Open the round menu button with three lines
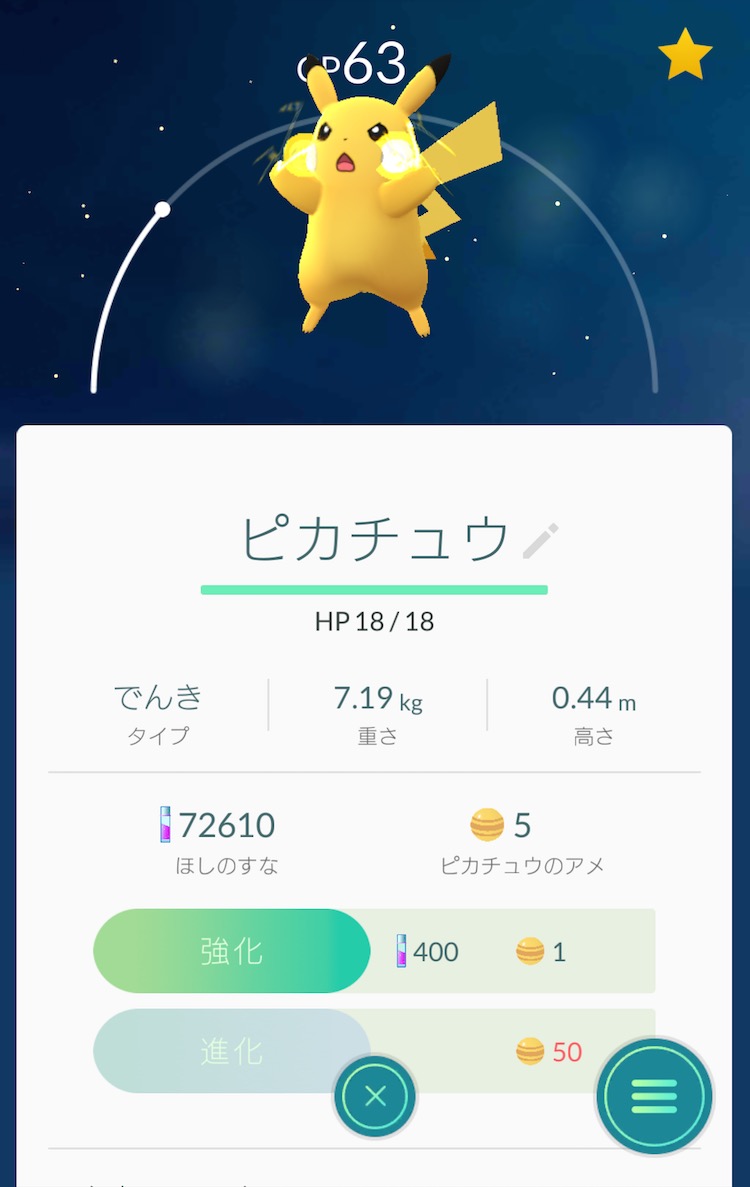This screenshot has height=1187, width=750. (654, 1097)
